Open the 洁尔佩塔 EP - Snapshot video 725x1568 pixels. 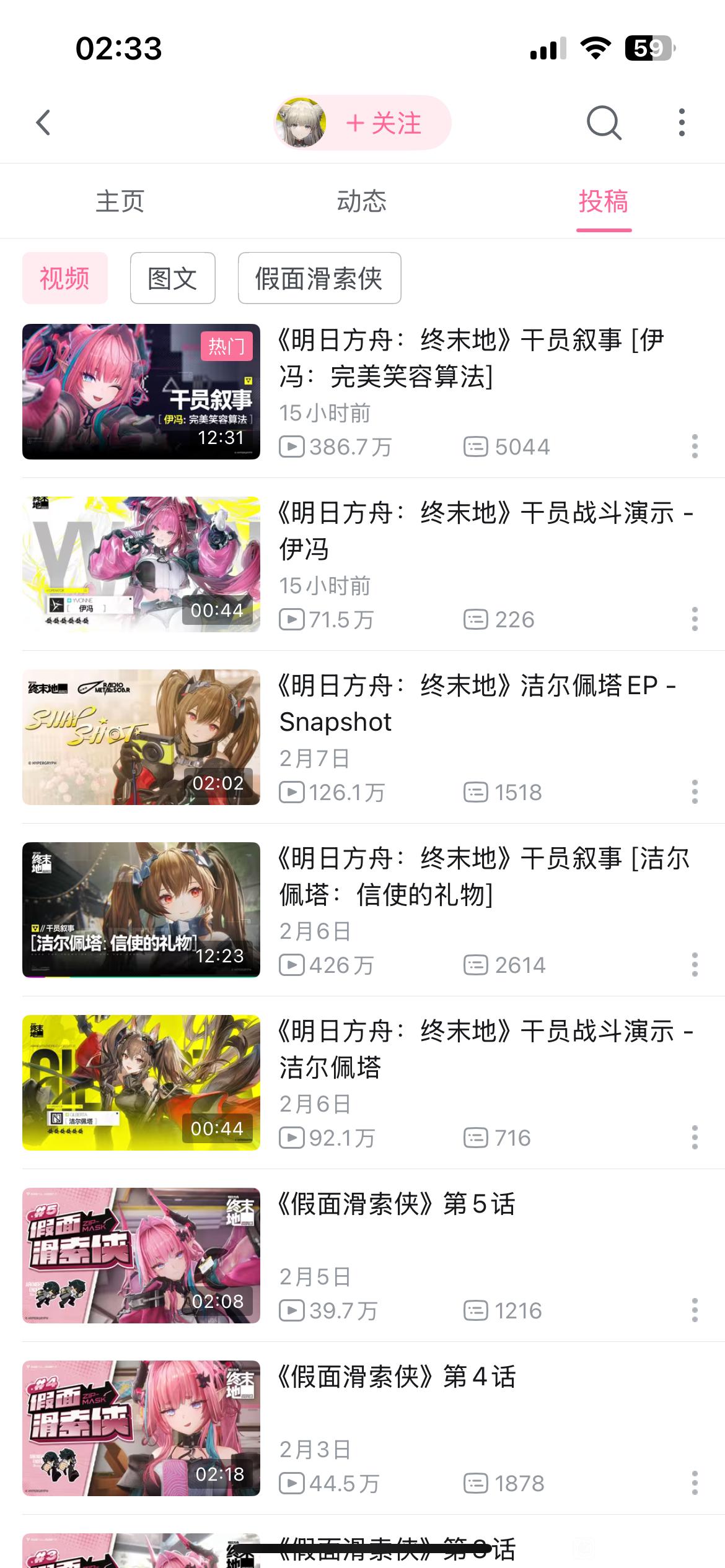tap(141, 737)
